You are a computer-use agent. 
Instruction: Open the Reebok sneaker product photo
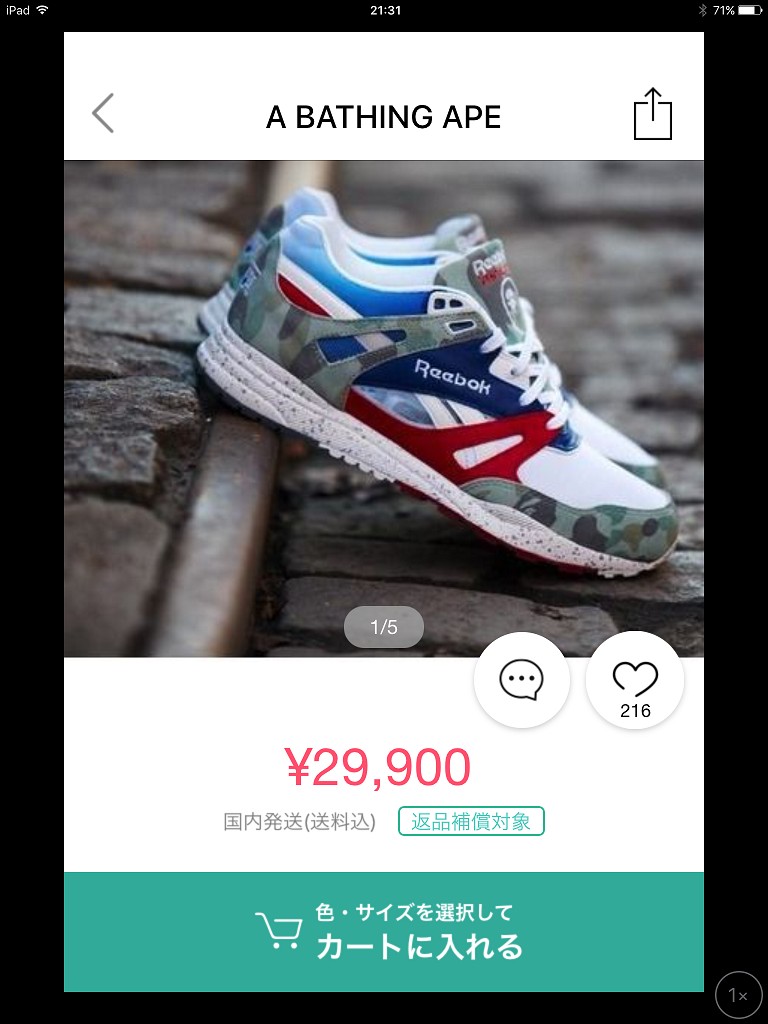coord(384,409)
